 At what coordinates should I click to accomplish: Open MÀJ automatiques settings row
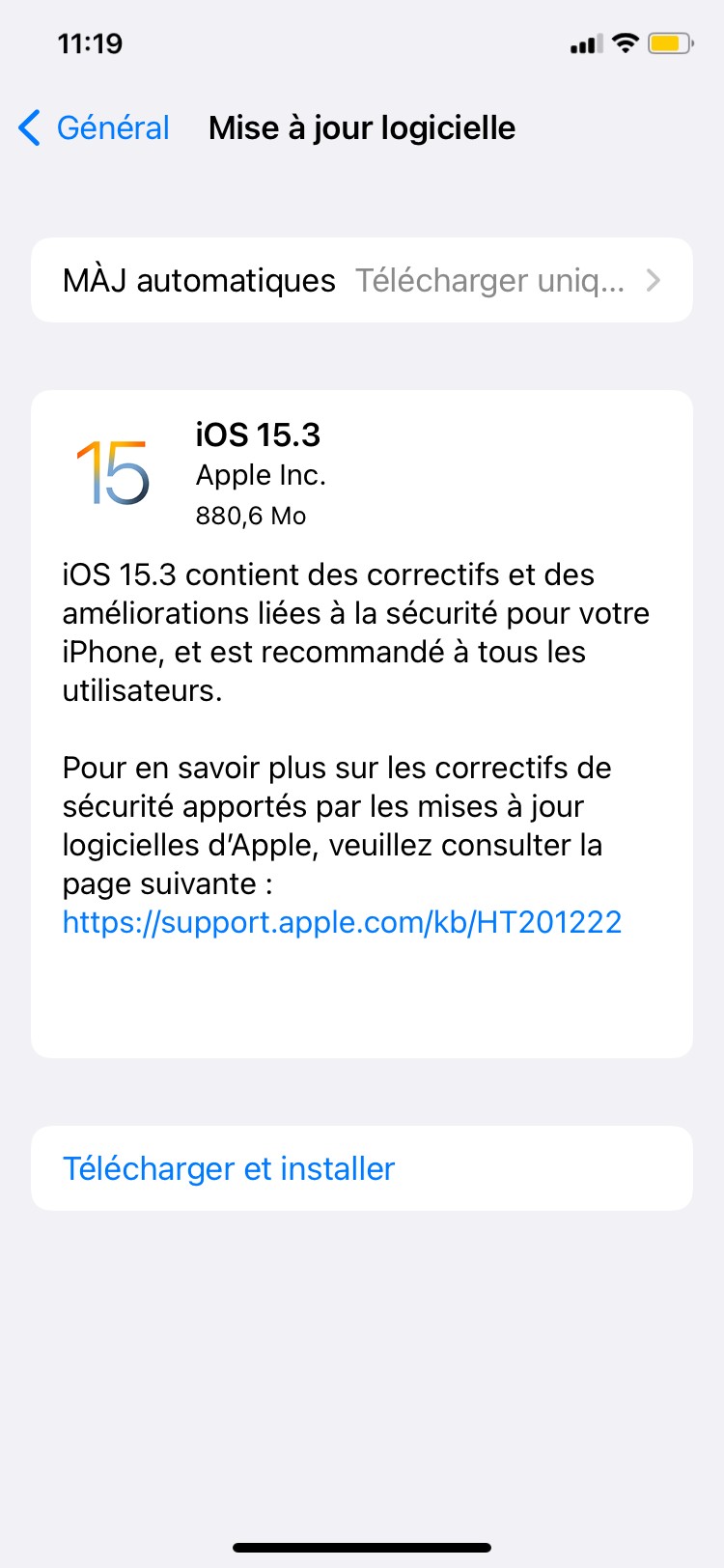pos(361,280)
